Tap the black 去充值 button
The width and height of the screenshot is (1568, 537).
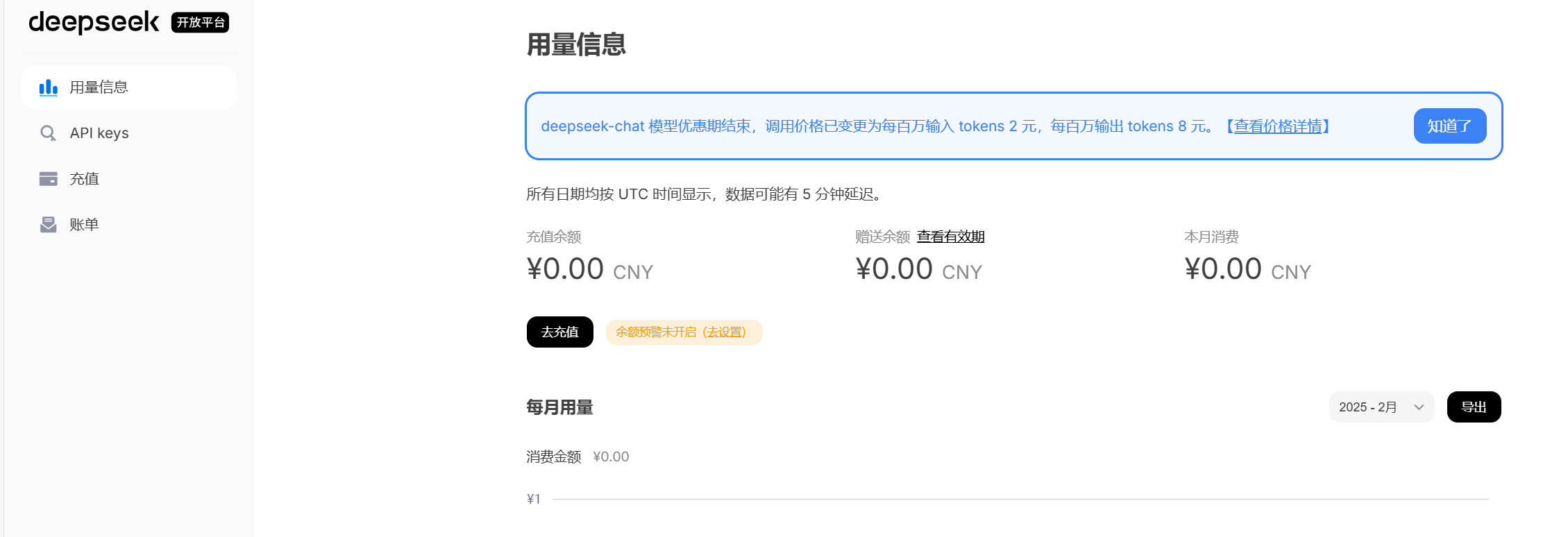559,332
